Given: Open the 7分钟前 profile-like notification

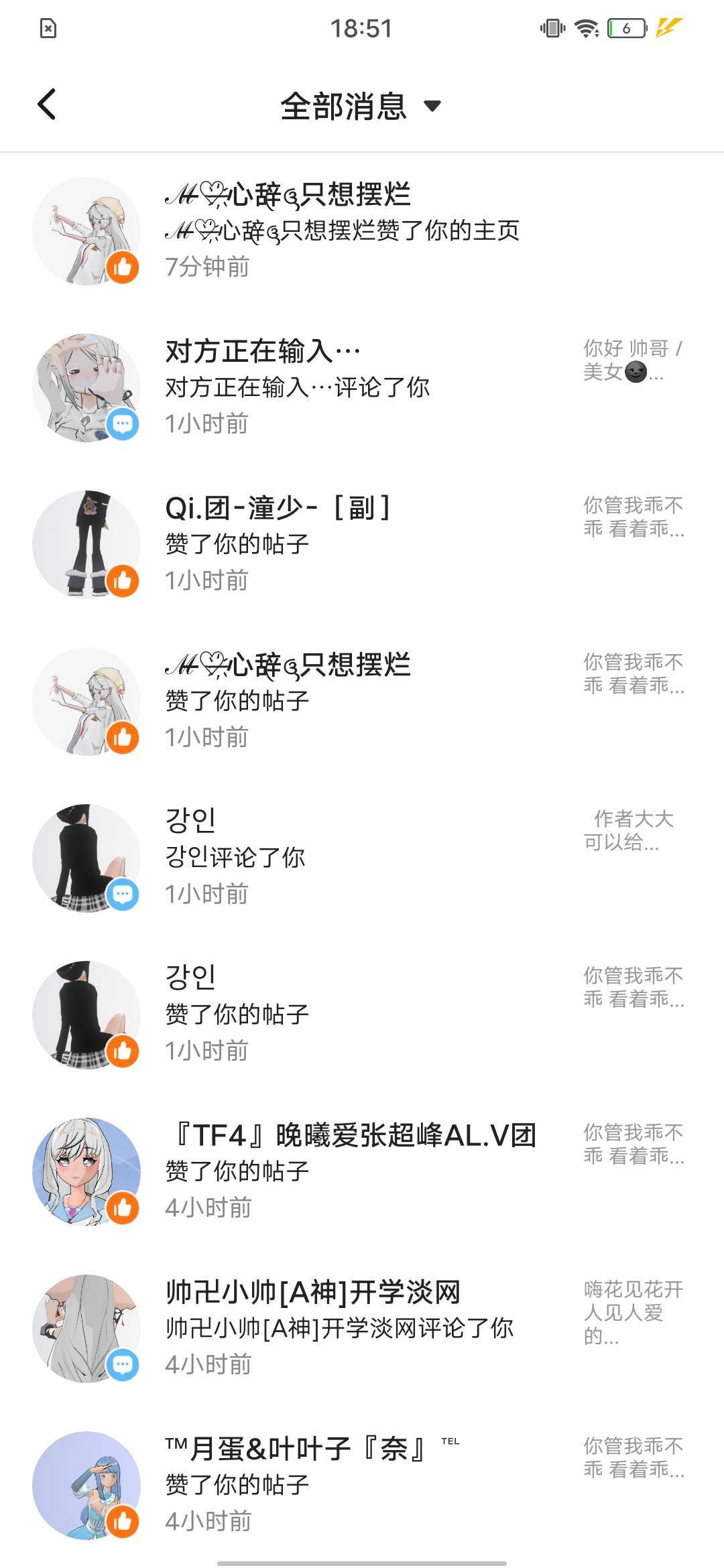Looking at the screenshot, I should coord(342,231).
